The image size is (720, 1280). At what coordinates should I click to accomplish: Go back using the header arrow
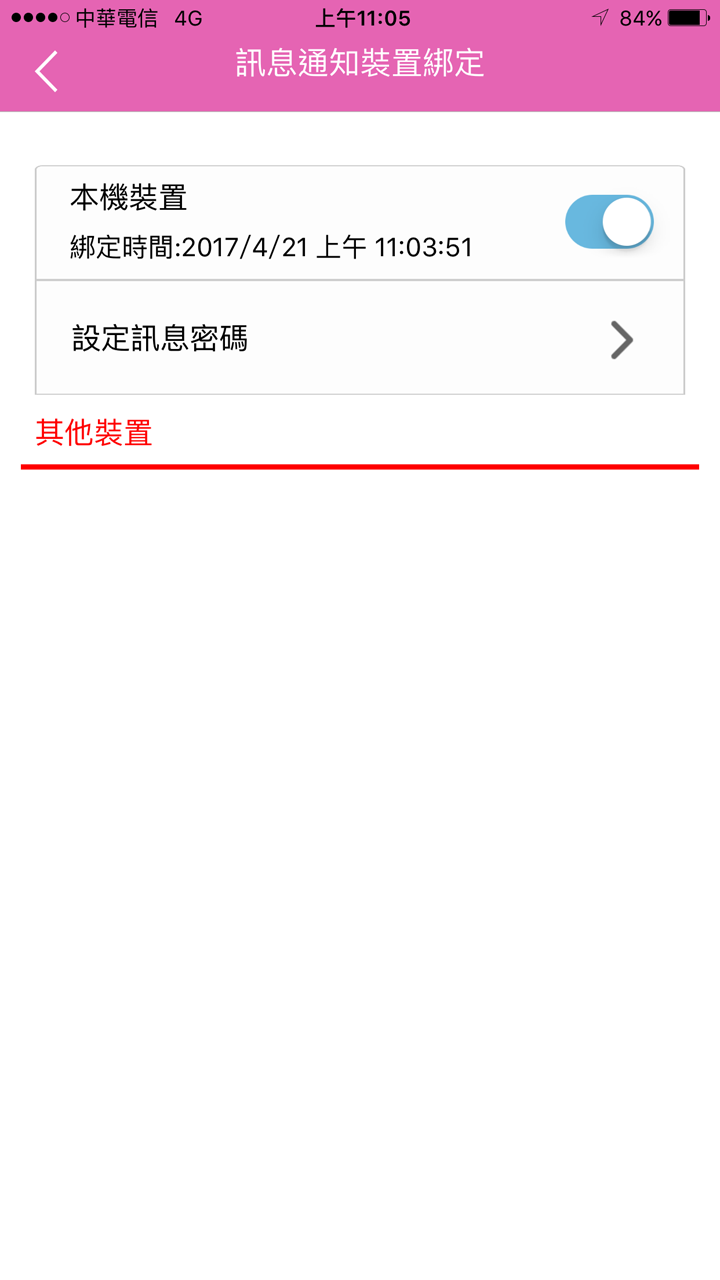46,71
